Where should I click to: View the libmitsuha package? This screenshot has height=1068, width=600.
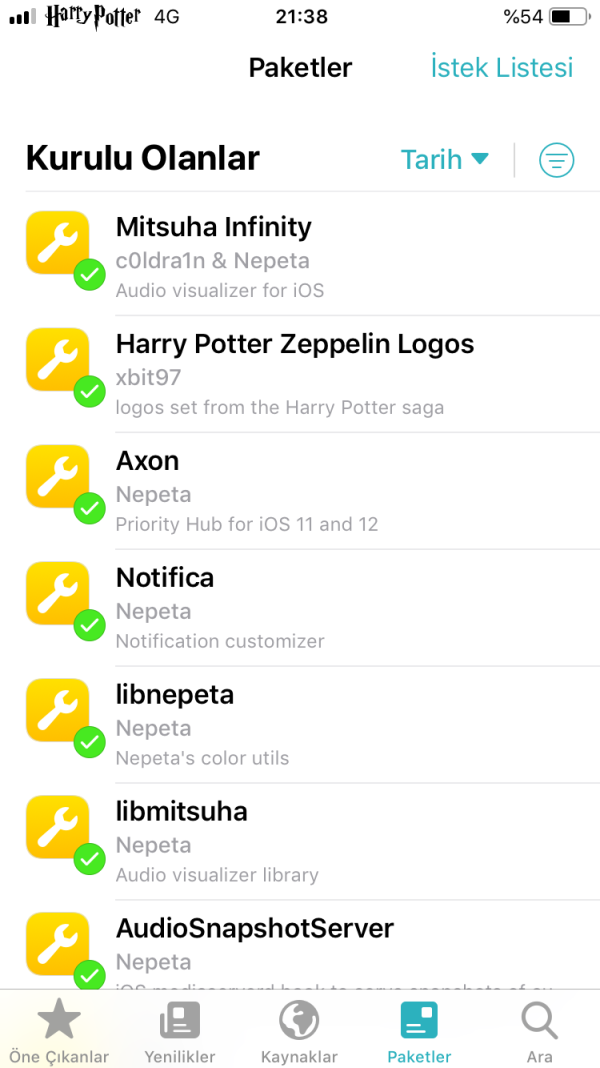300,843
